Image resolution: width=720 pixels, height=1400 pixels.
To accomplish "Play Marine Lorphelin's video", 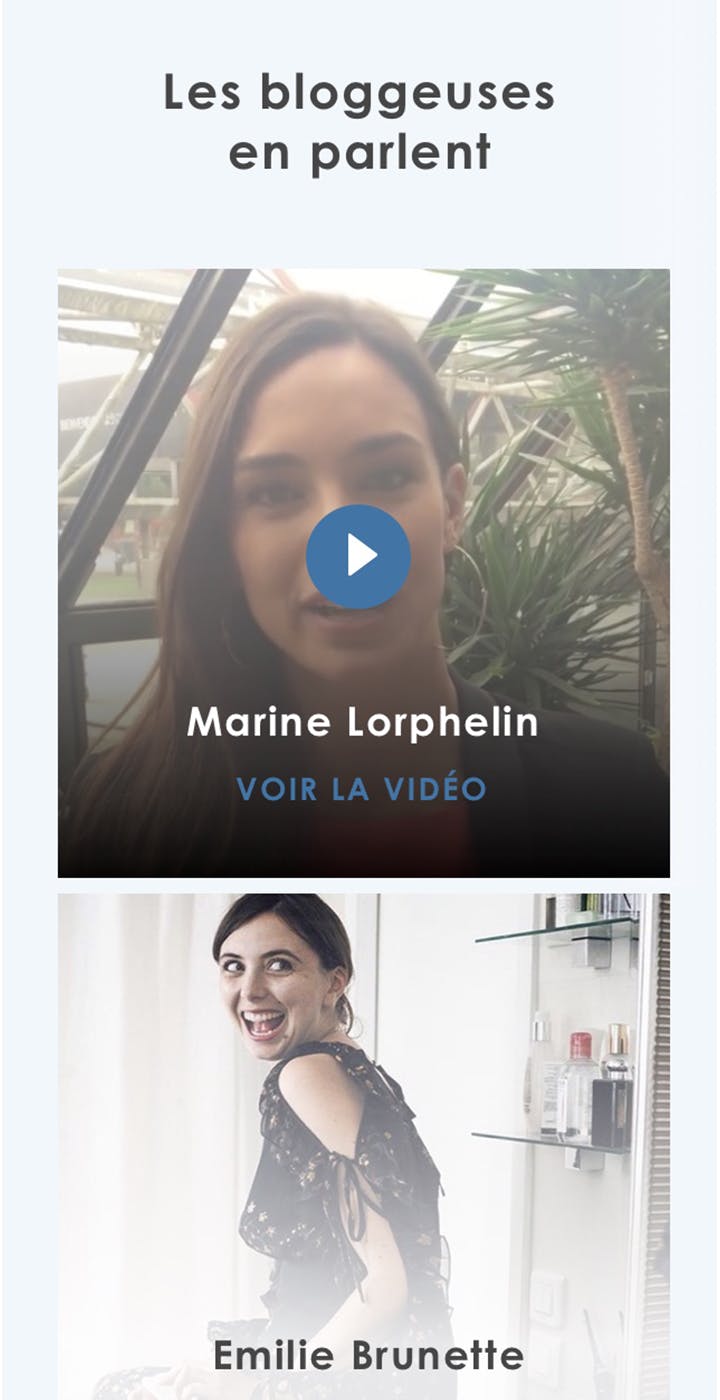I will tap(358, 556).
